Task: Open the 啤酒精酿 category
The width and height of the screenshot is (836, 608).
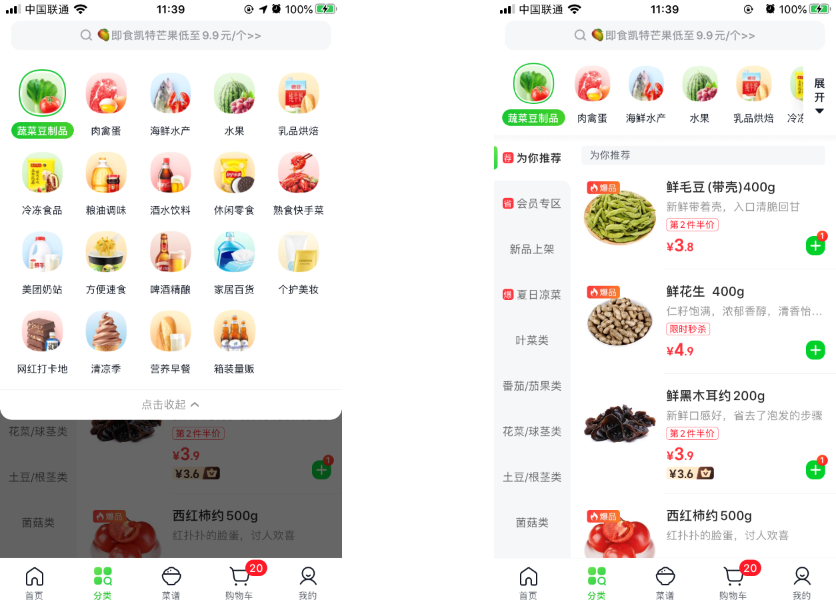Action: 170,262
